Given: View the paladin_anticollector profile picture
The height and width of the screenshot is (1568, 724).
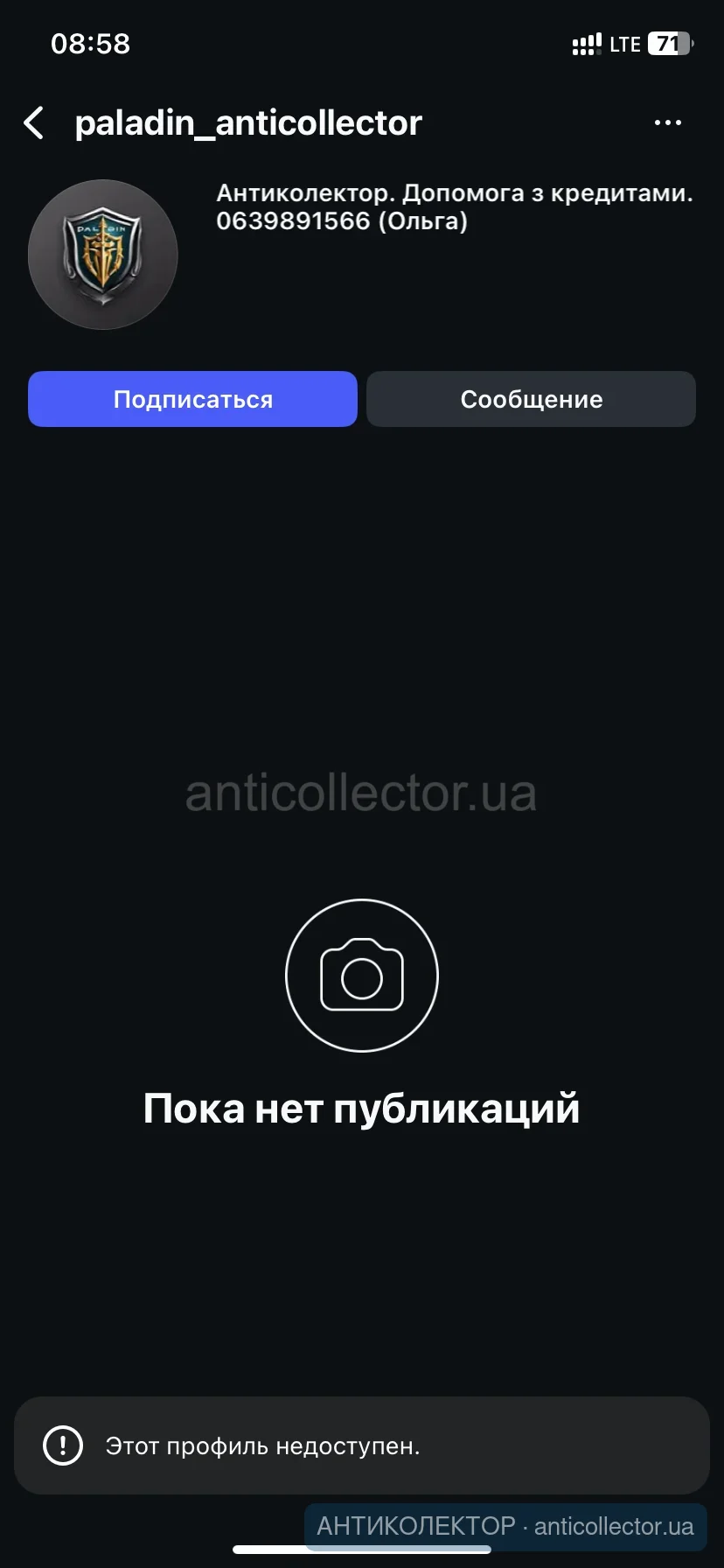Looking at the screenshot, I should [103, 255].
